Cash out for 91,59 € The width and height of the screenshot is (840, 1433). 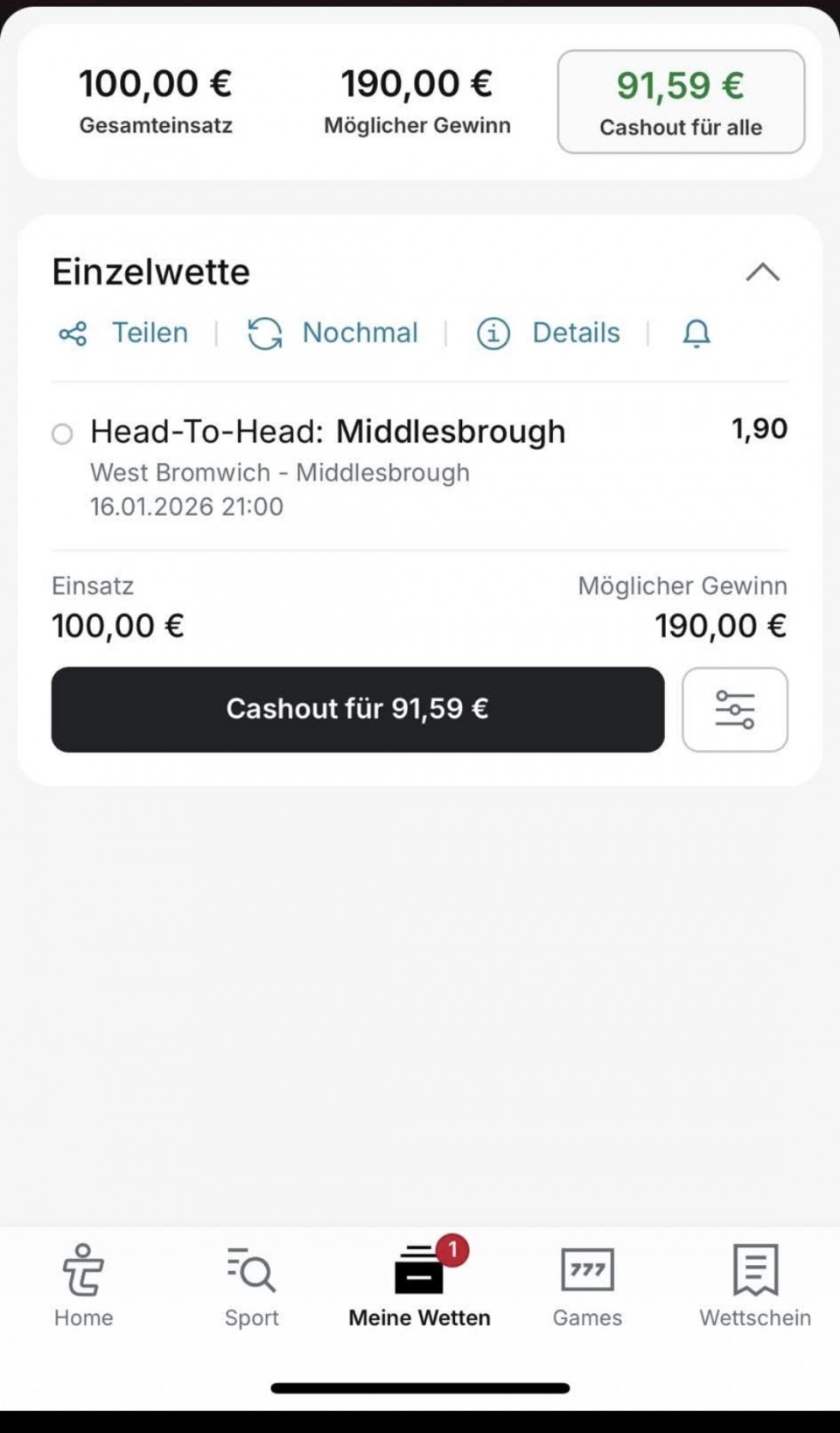(357, 709)
